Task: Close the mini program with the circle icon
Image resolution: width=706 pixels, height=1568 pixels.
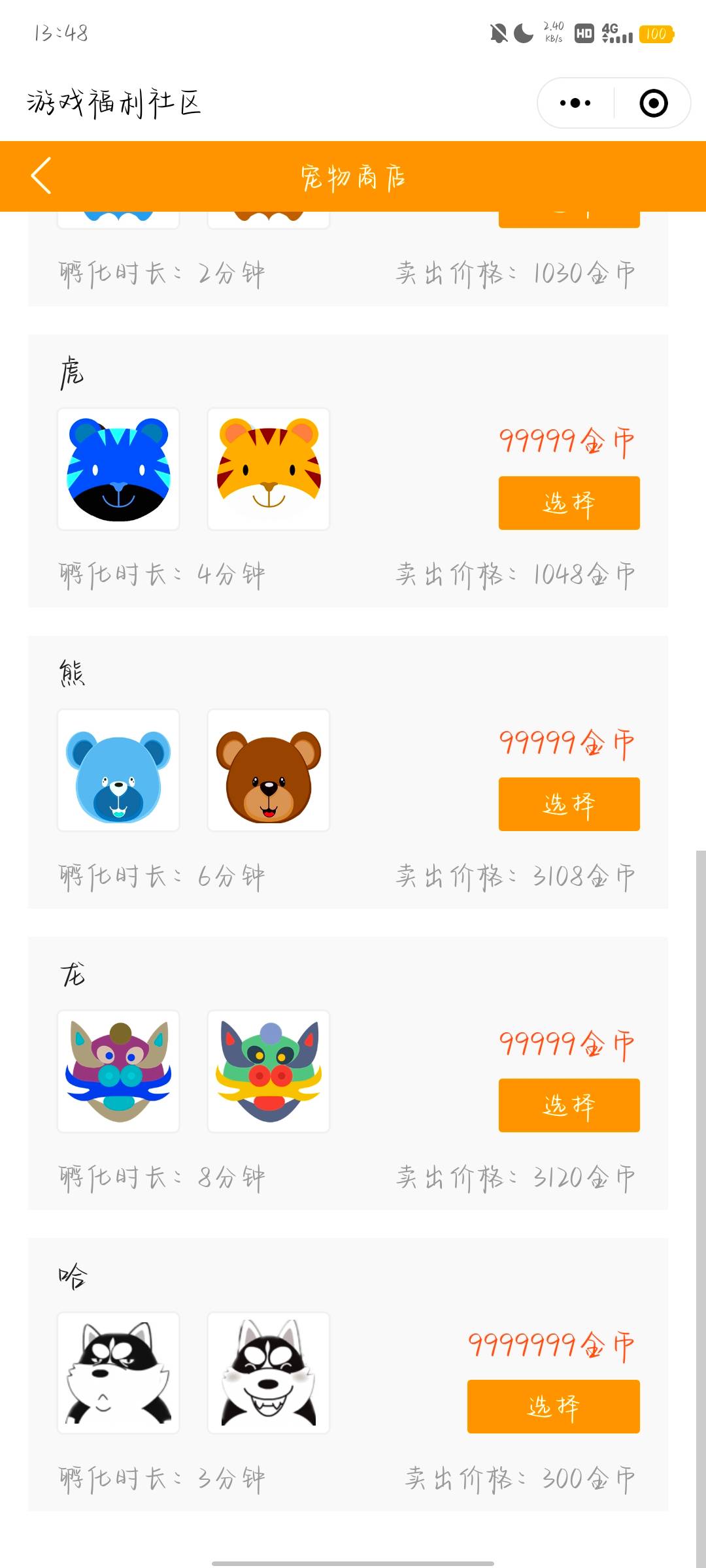Action: 653,103
